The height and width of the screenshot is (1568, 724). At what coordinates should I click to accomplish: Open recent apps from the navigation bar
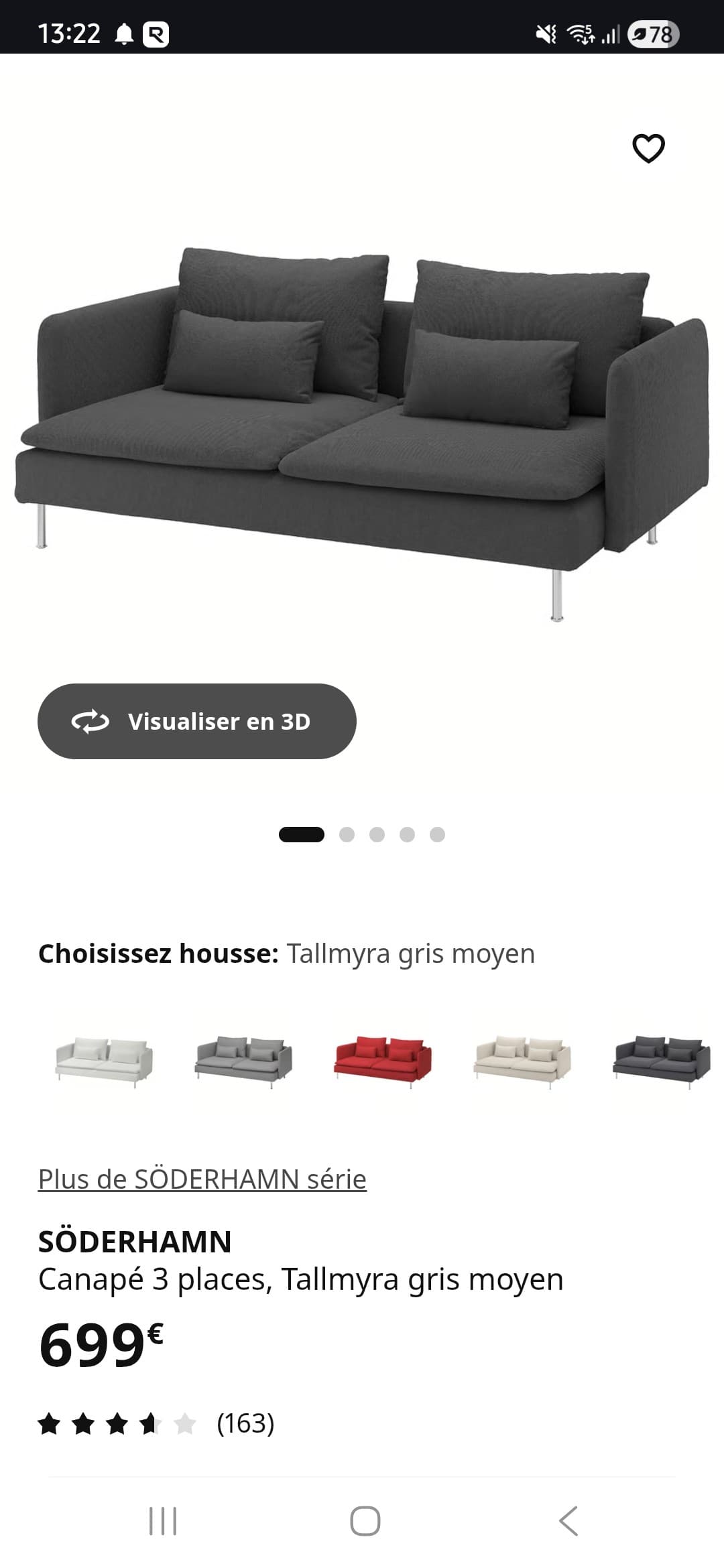tap(162, 1521)
